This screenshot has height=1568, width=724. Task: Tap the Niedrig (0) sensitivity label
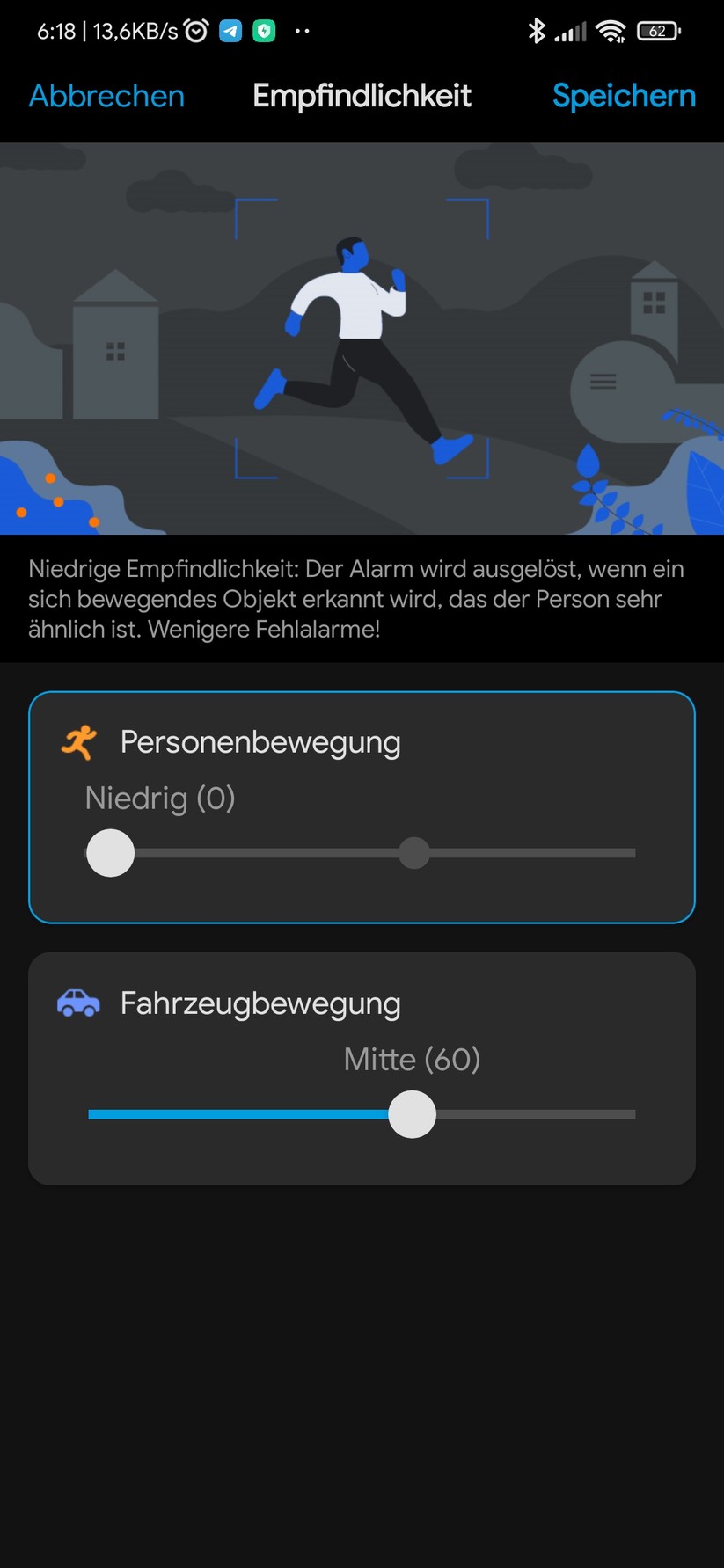click(159, 799)
